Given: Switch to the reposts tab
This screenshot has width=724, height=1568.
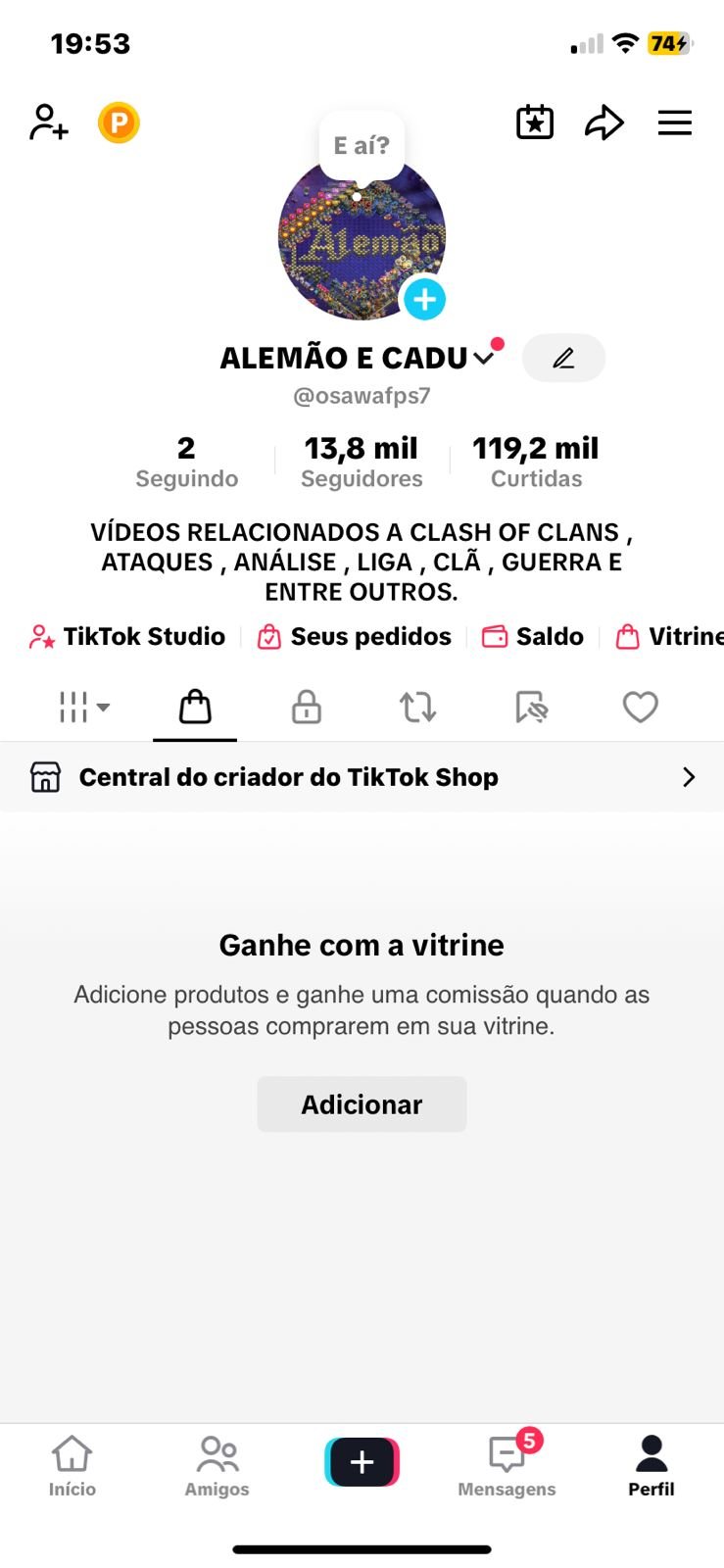Looking at the screenshot, I should pos(417,707).
